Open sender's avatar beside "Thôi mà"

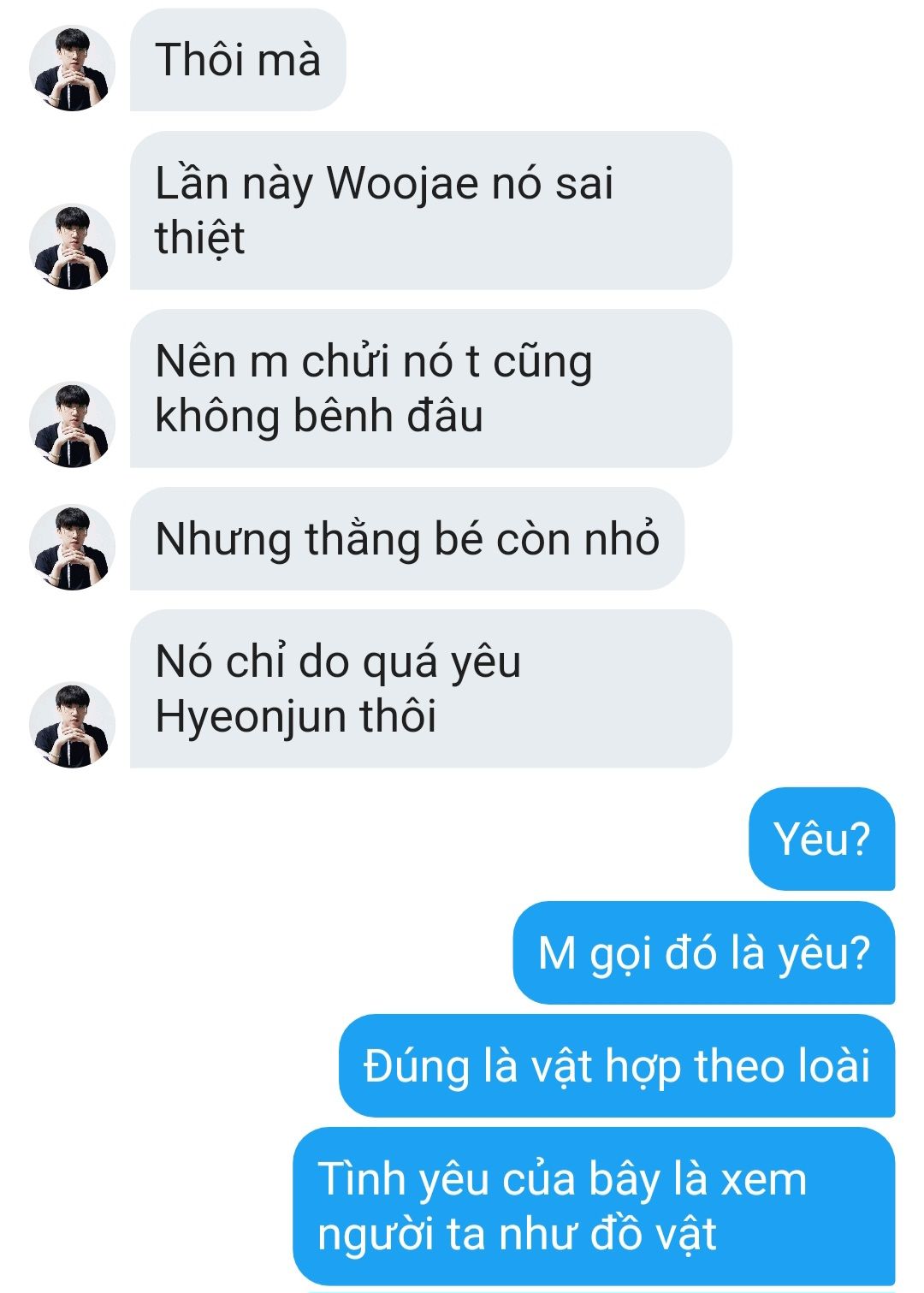72,68
